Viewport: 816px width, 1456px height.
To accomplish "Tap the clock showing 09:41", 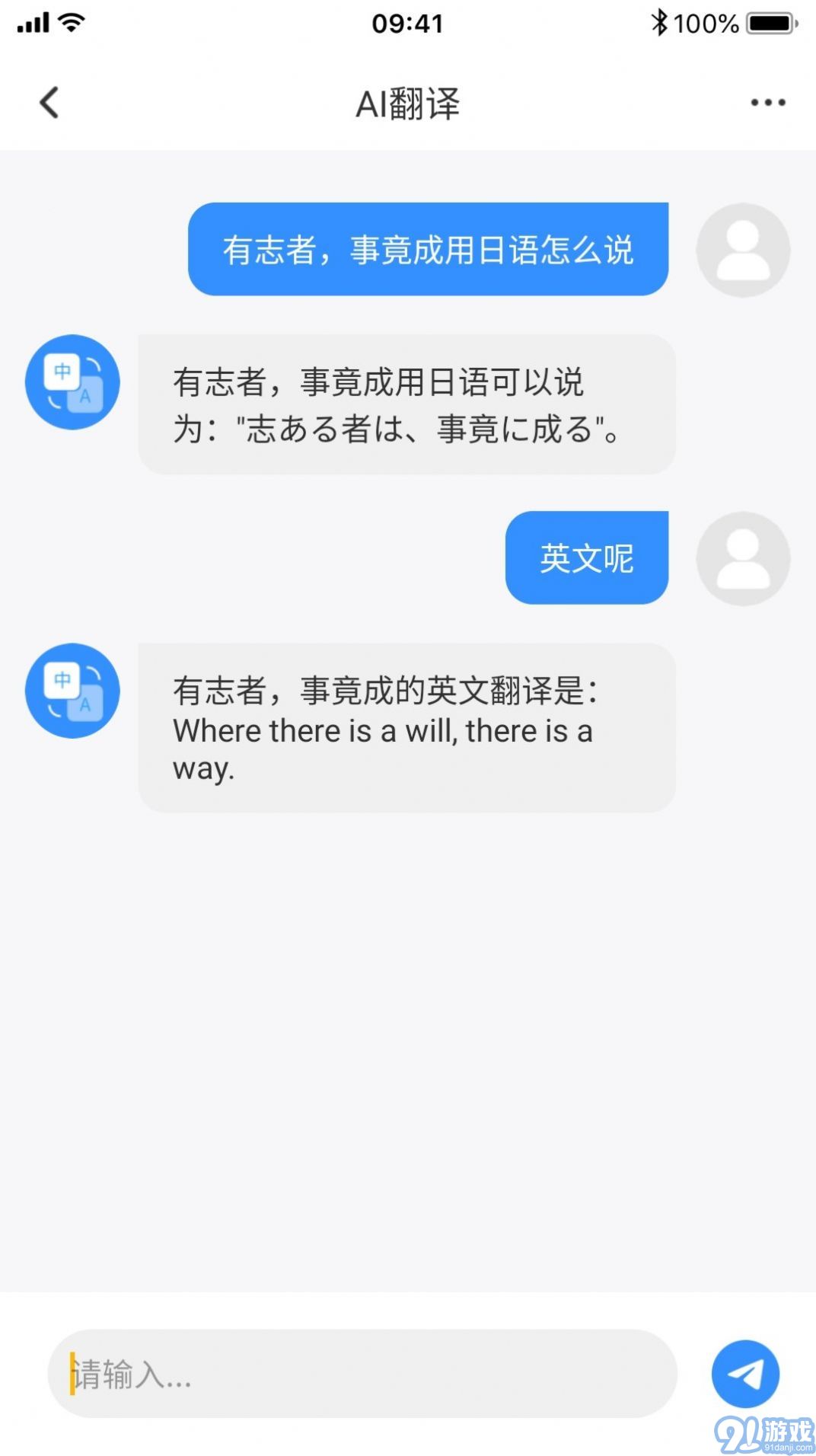I will tap(408, 24).
